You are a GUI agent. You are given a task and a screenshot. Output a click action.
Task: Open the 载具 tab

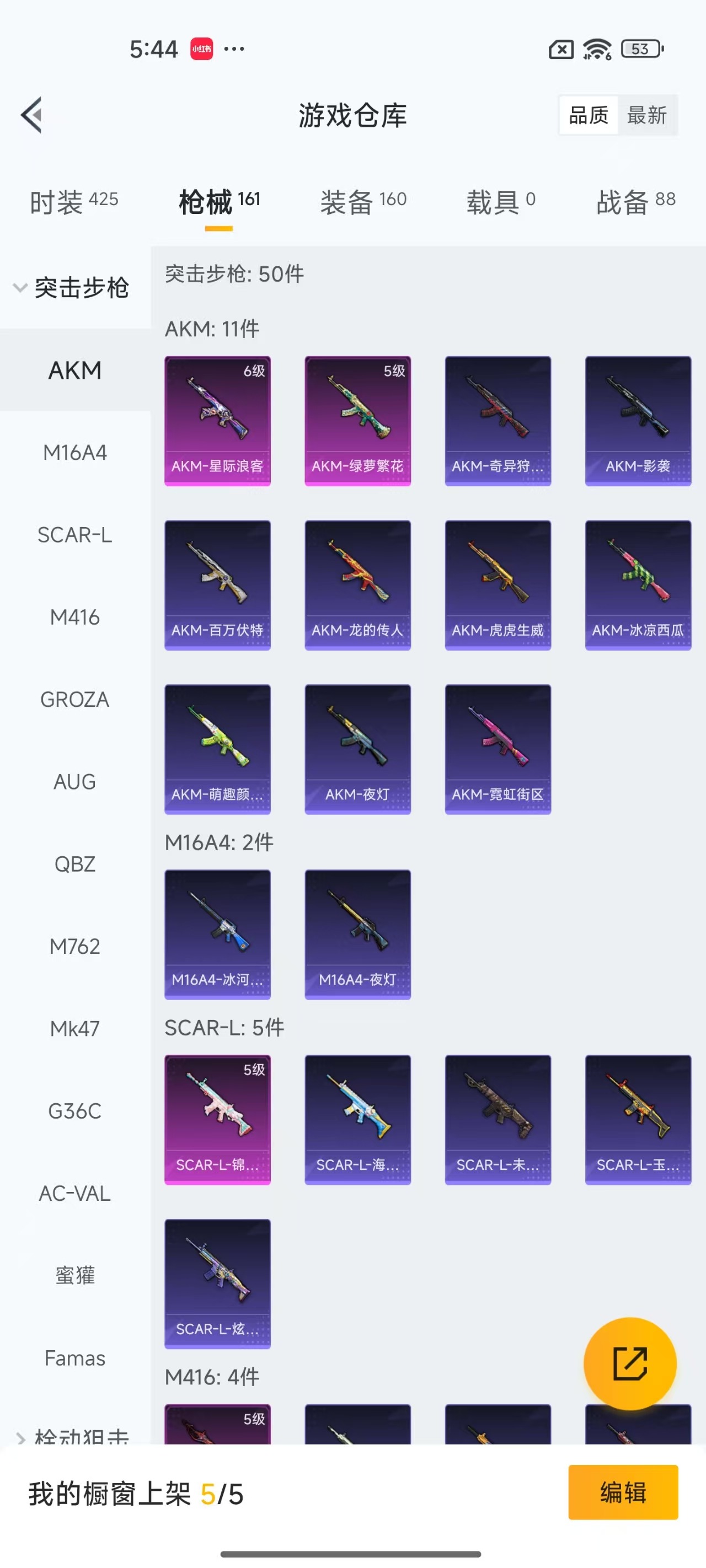tap(500, 201)
